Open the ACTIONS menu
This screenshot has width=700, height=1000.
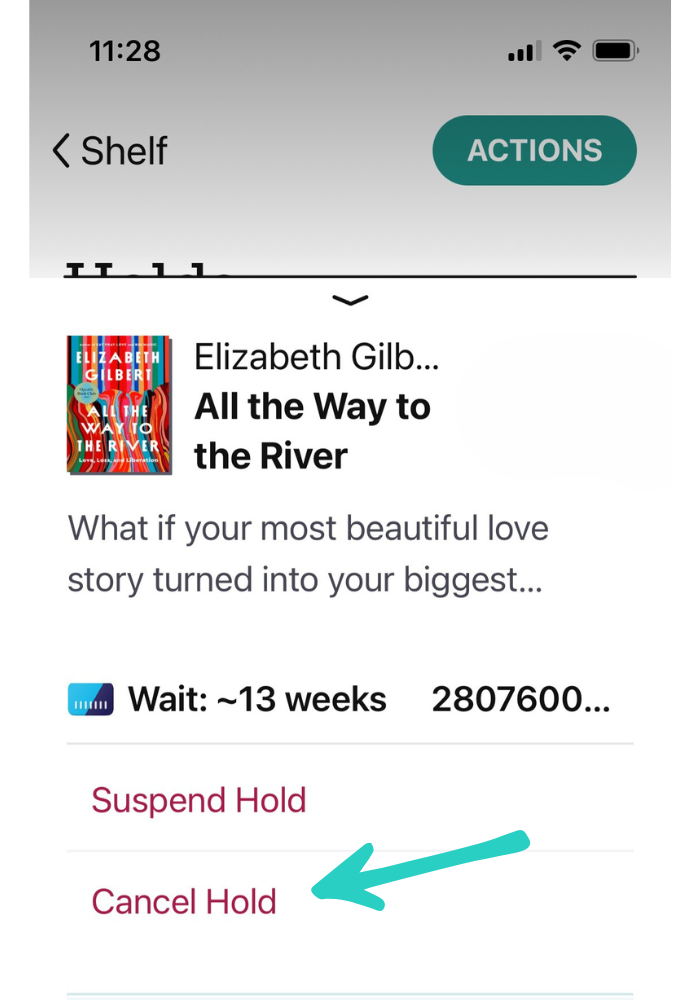[534, 151]
